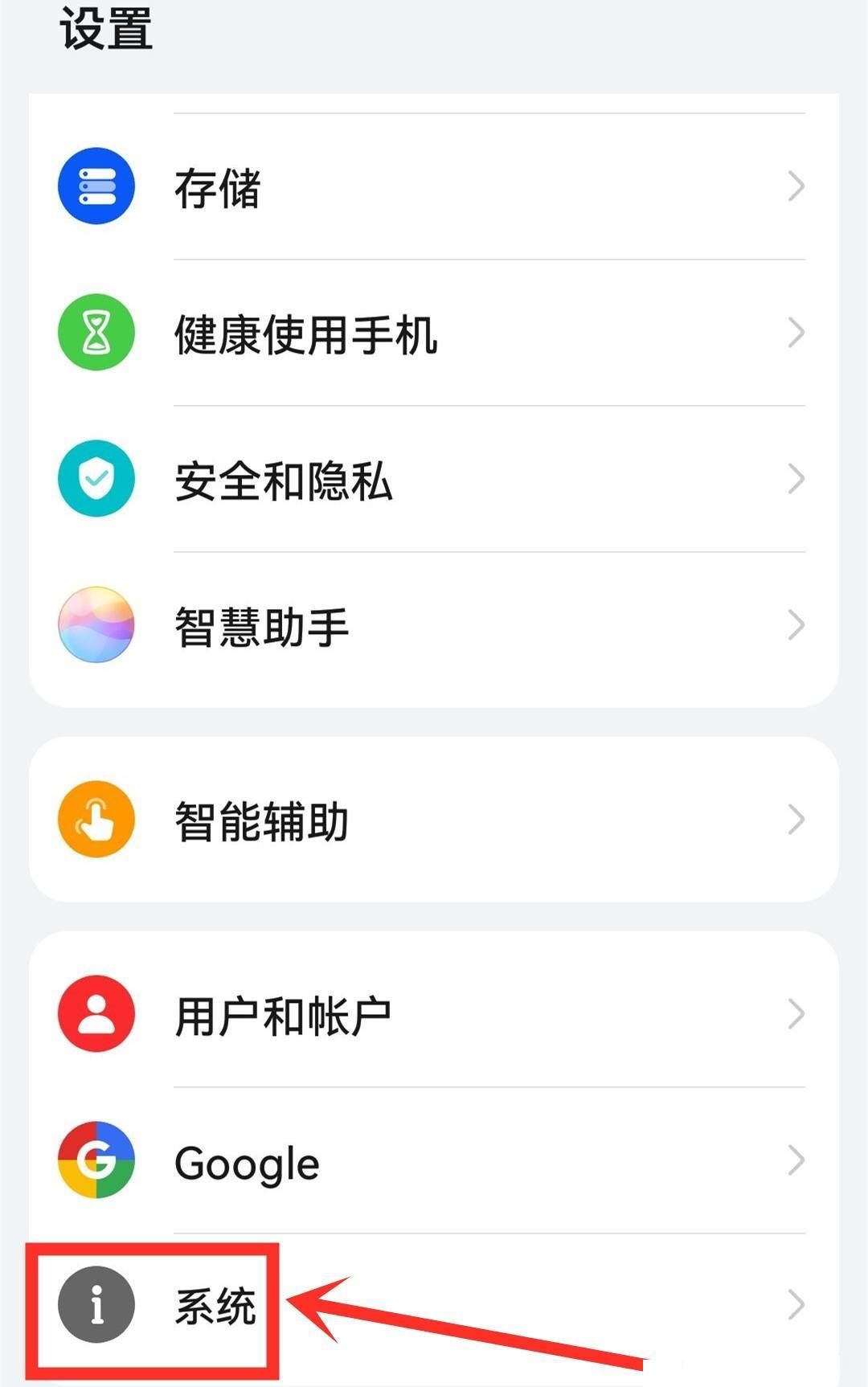Open 用户和帐户 settings
Screen dimensions: 868x1387
pos(434,1014)
